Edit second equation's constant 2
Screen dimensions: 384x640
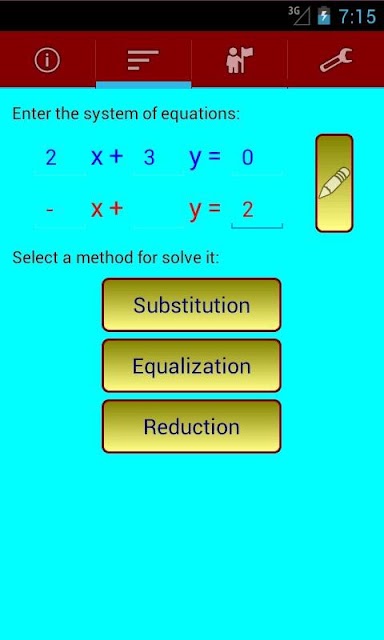[x=257, y=210]
